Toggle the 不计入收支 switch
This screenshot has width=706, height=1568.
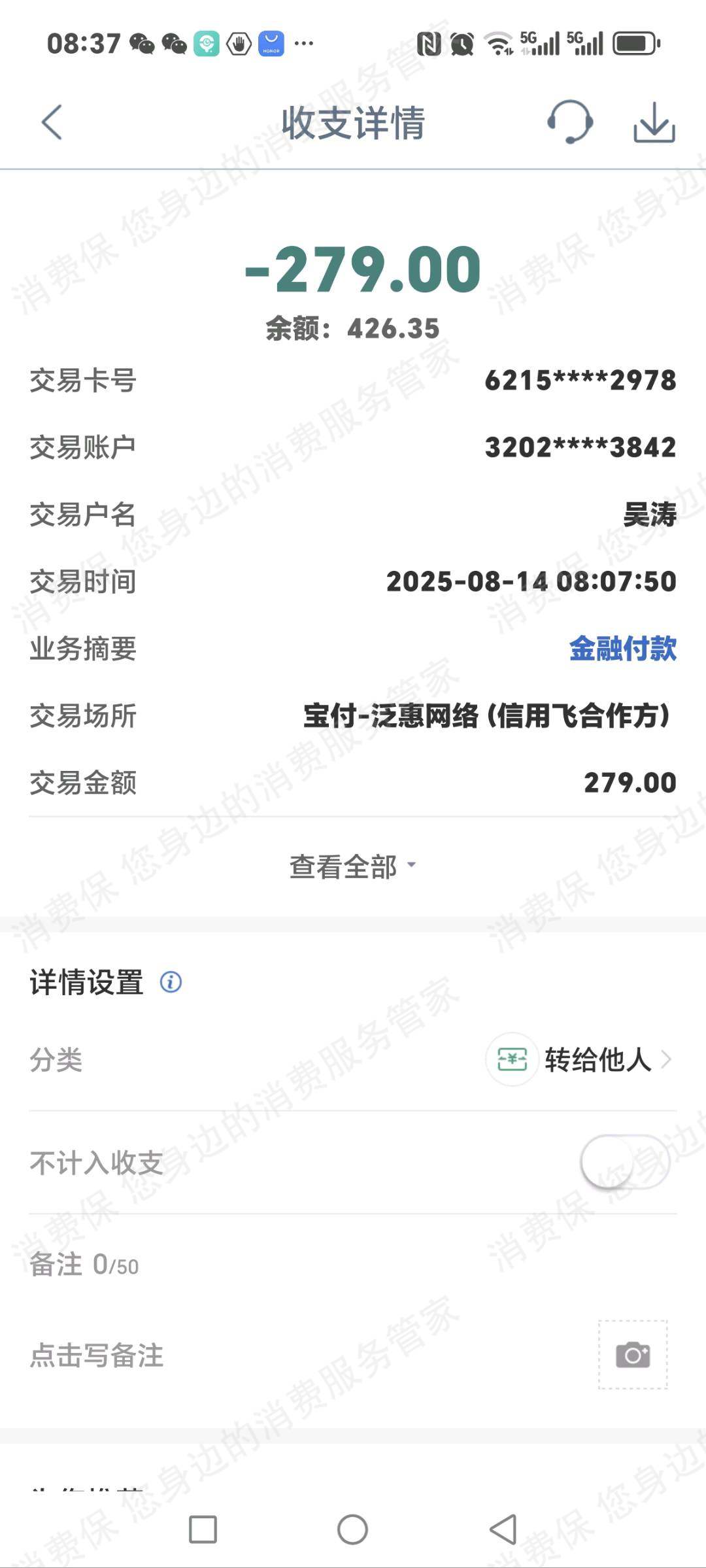pyautogui.click(x=624, y=1162)
